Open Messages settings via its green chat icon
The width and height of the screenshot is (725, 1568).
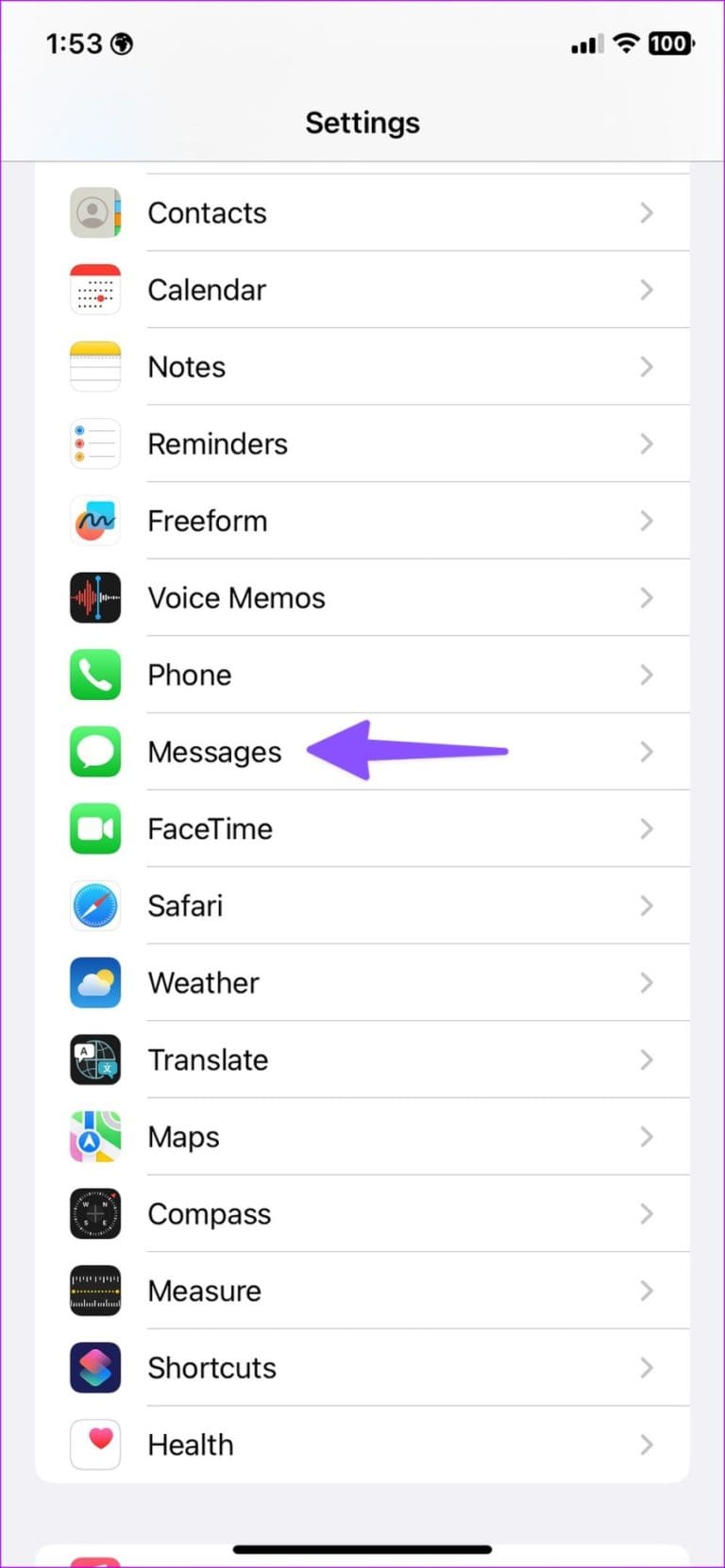click(x=94, y=751)
